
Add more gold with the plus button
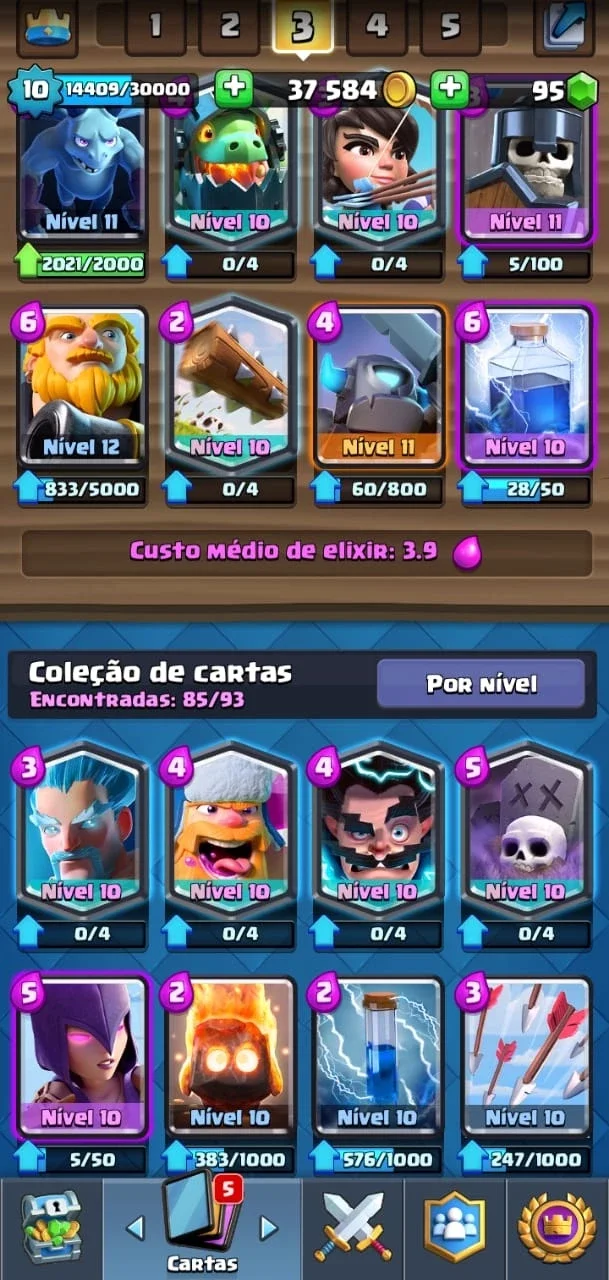click(x=233, y=88)
